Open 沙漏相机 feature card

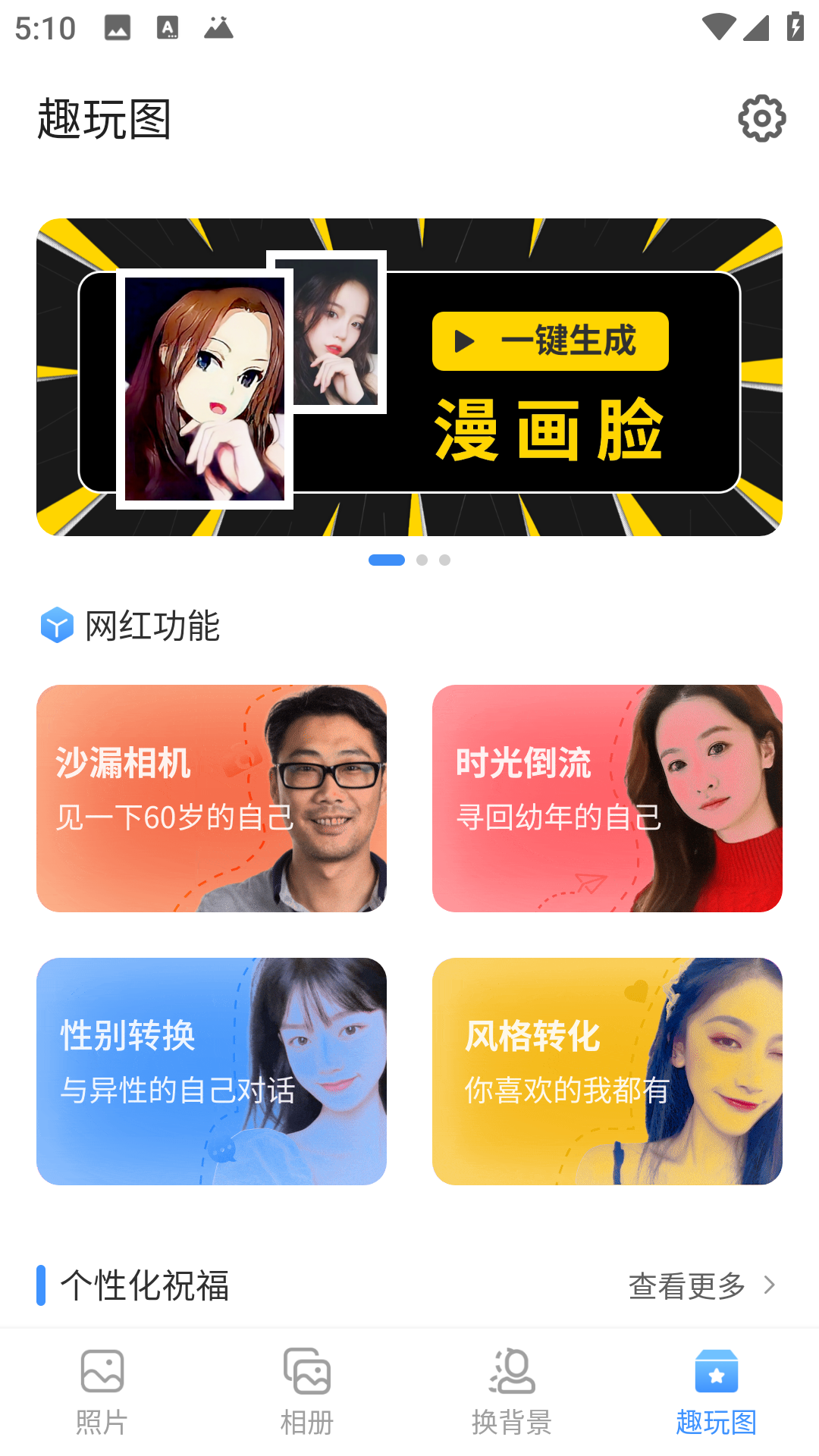tap(212, 798)
